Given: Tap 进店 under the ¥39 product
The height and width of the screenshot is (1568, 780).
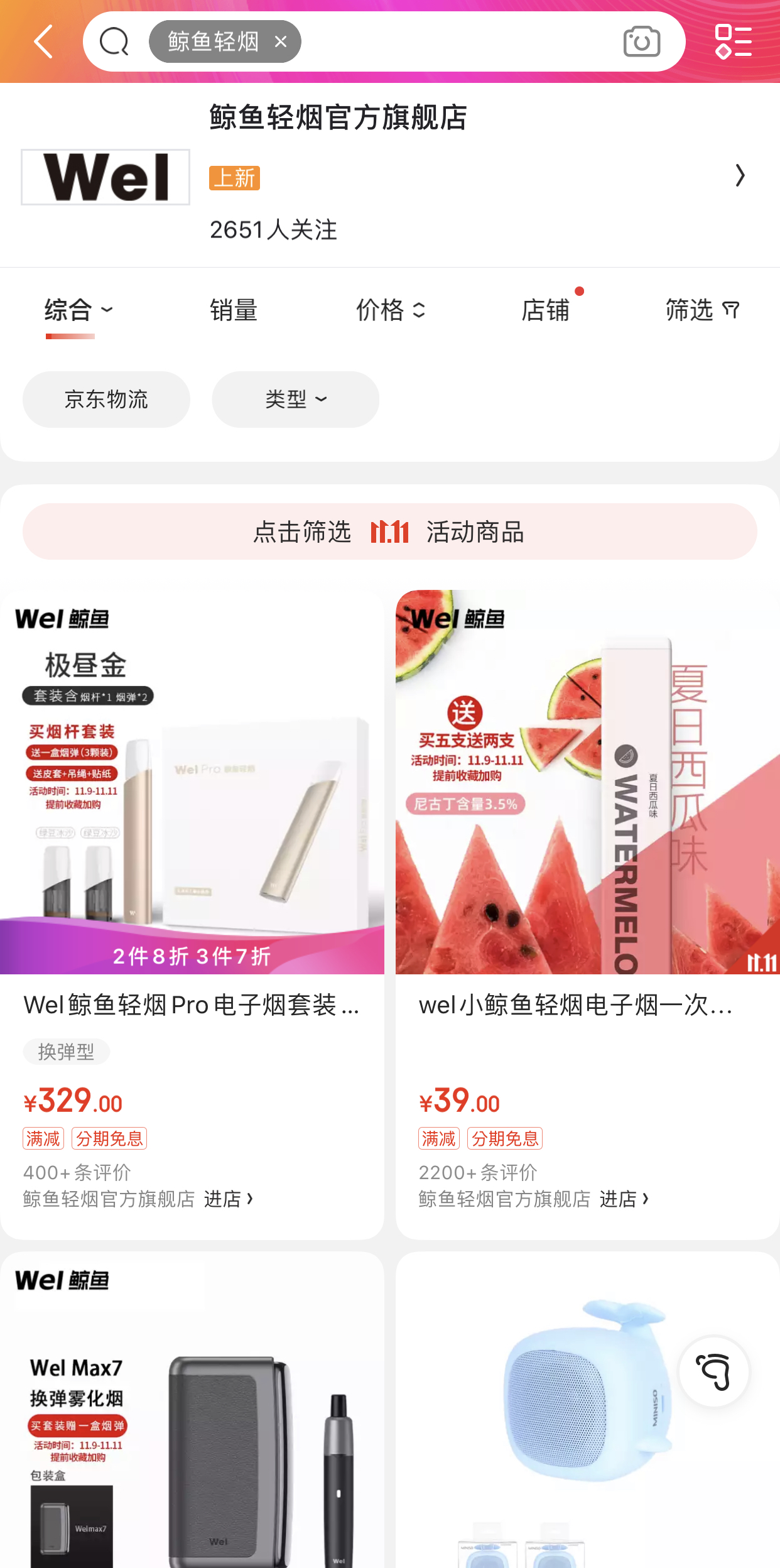Looking at the screenshot, I should tap(624, 1199).
